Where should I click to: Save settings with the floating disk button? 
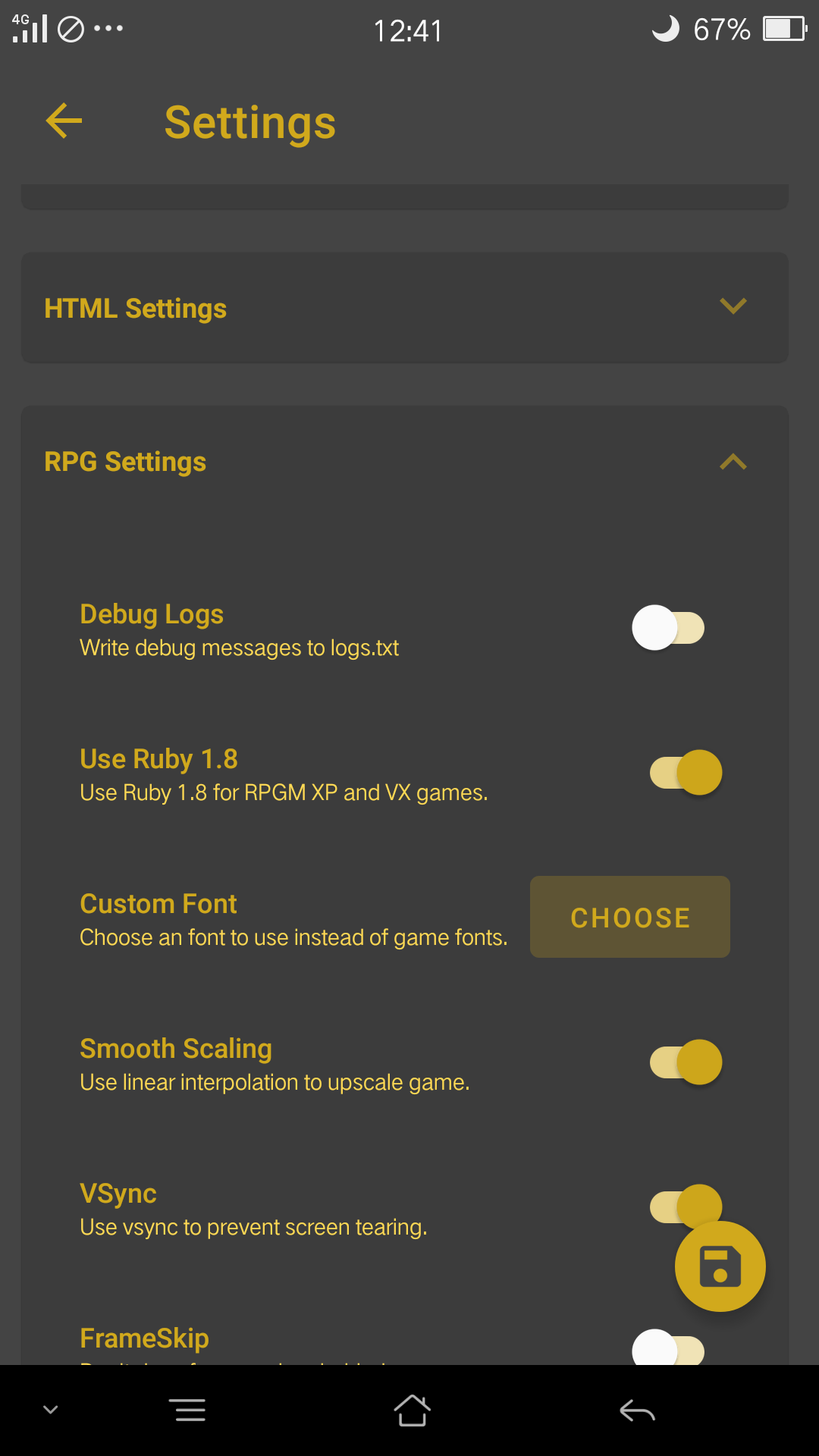point(720,1266)
